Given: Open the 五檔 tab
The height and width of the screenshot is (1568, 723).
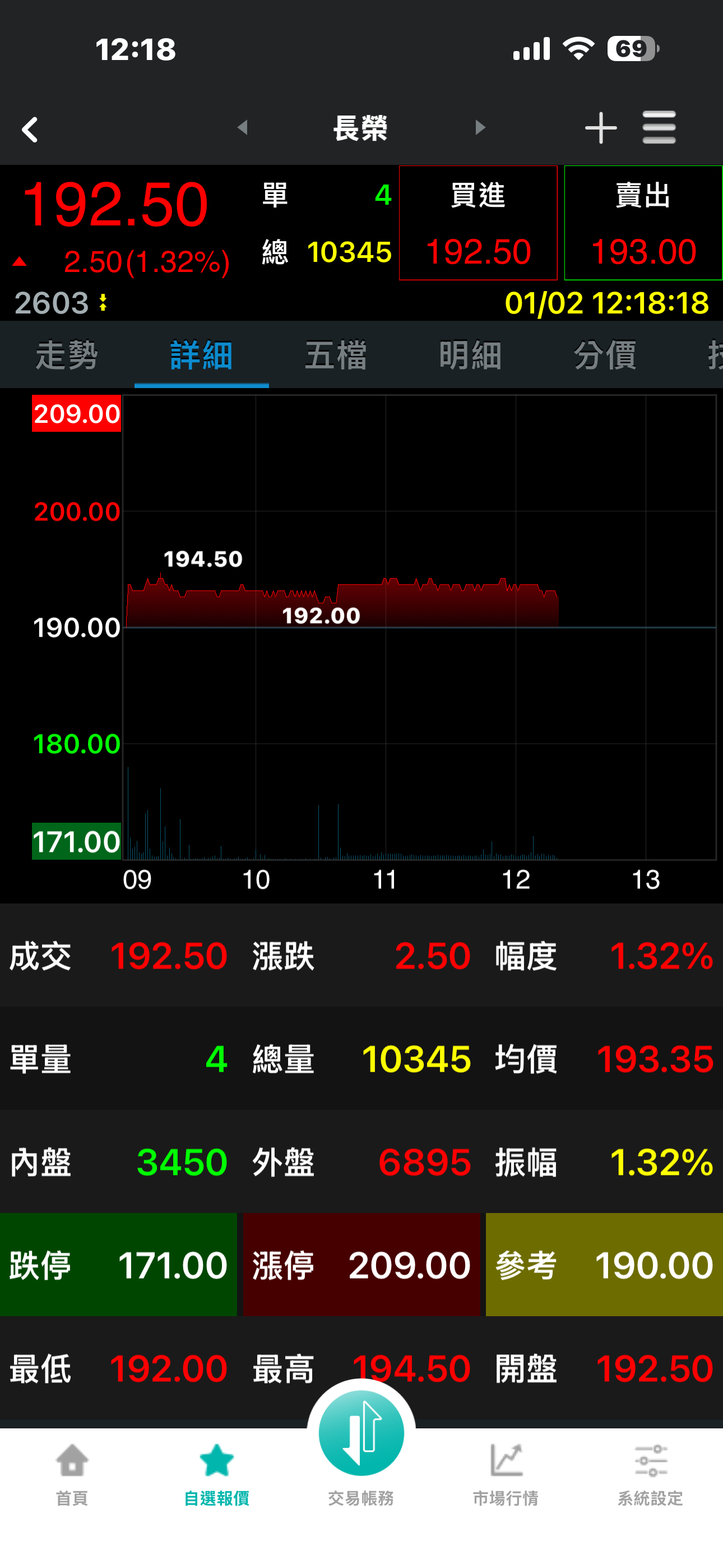Looking at the screenshot, I should click(336, 356).
